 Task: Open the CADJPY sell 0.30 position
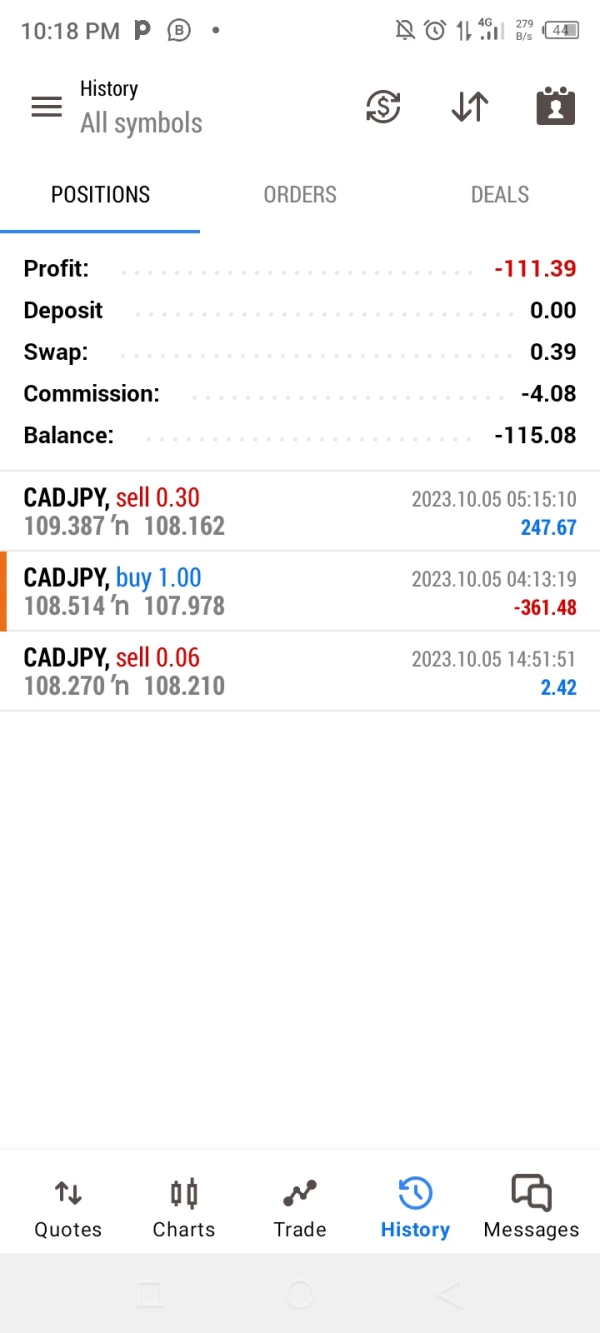tap(300, 511)
